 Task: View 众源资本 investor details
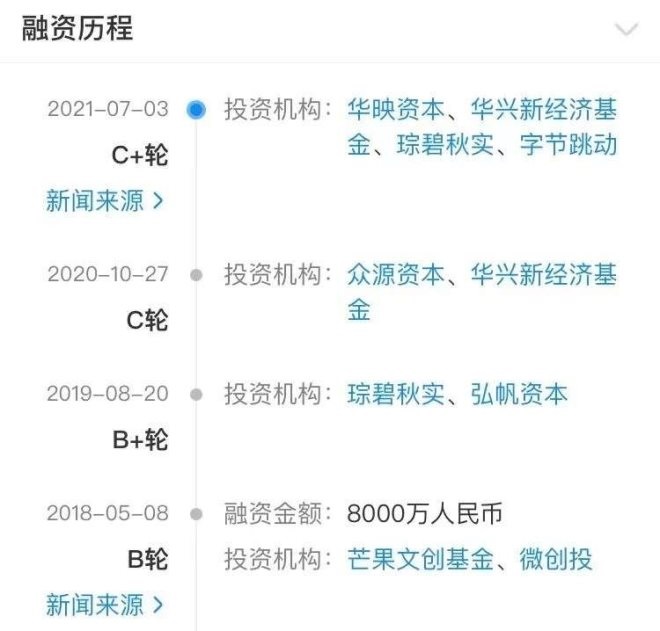pos(395,274)
